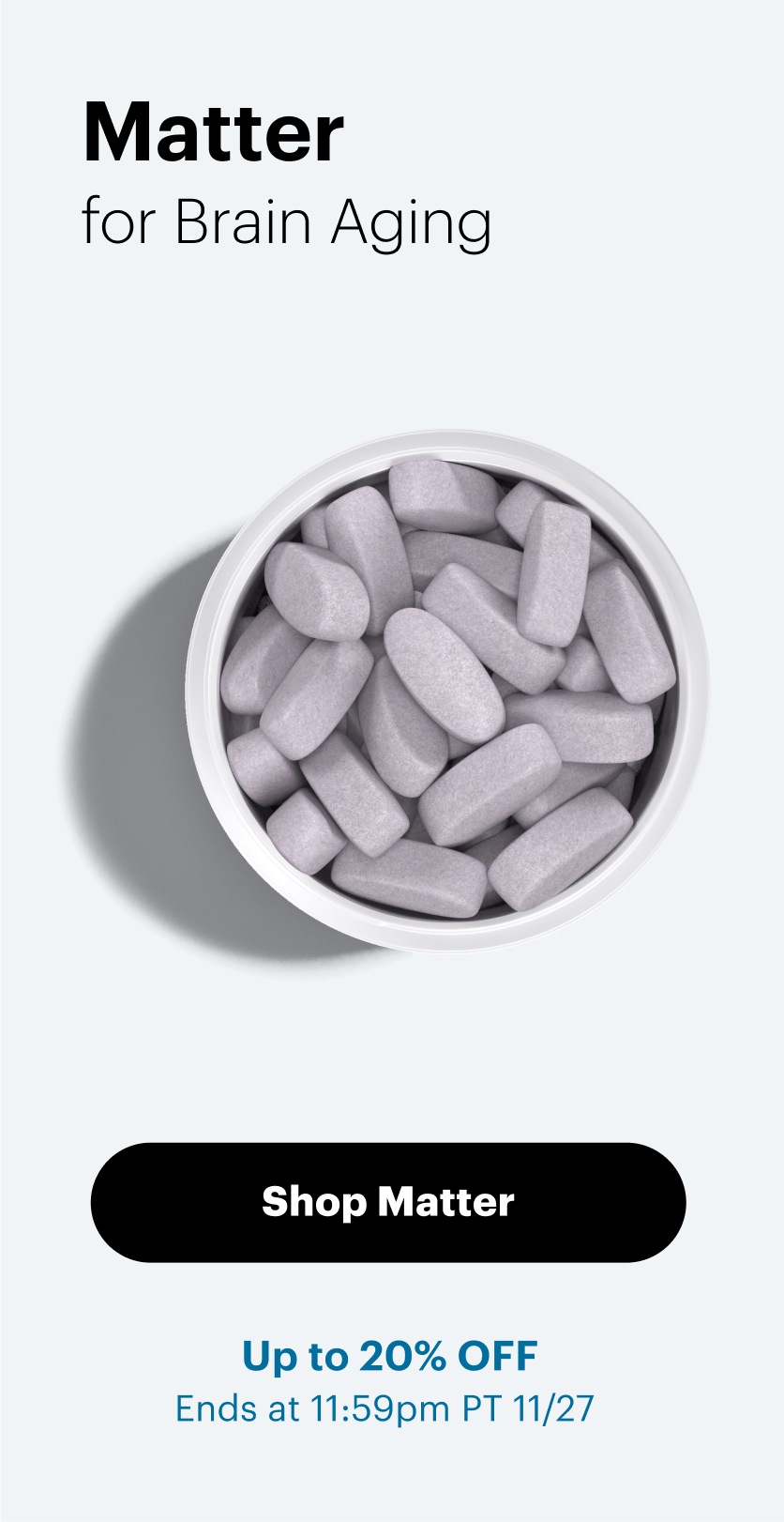Tap the Shop Matter button
This screenshot has height=1522, width=784.
pos(388,1202)
